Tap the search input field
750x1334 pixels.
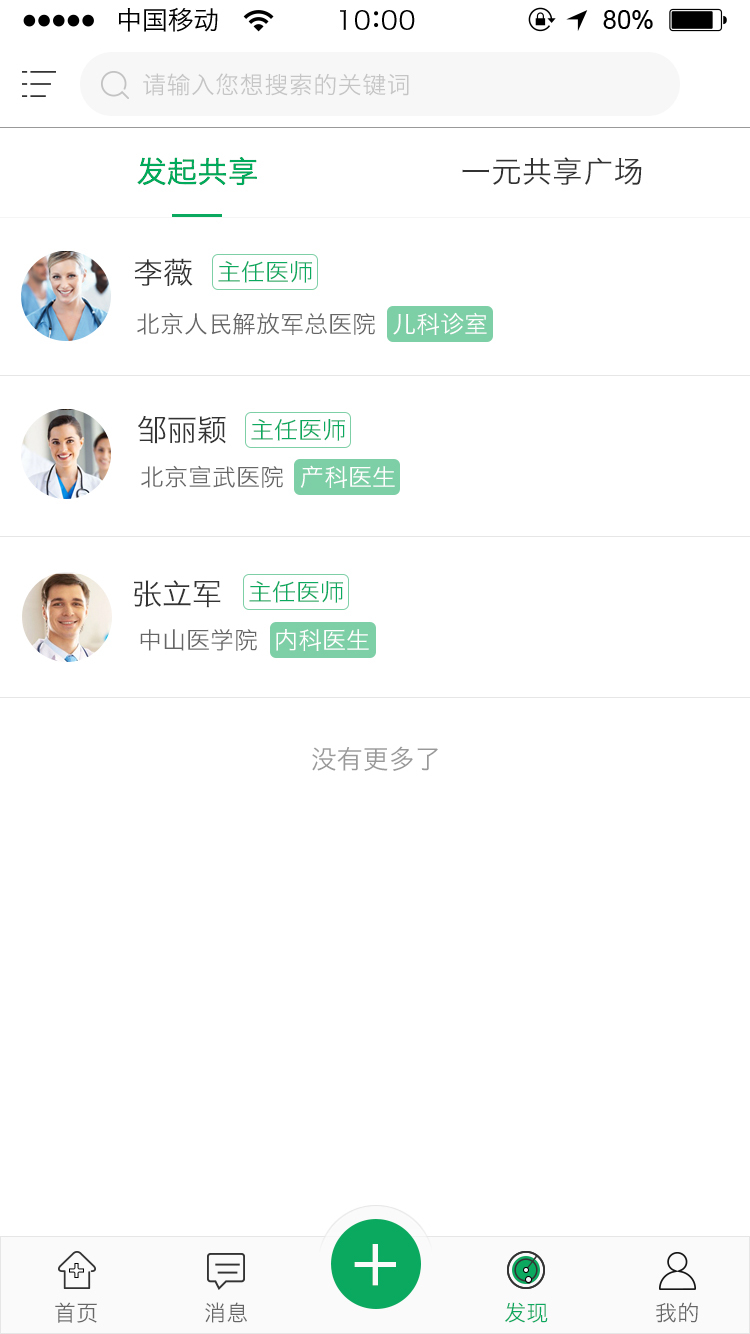coord(380,85)
